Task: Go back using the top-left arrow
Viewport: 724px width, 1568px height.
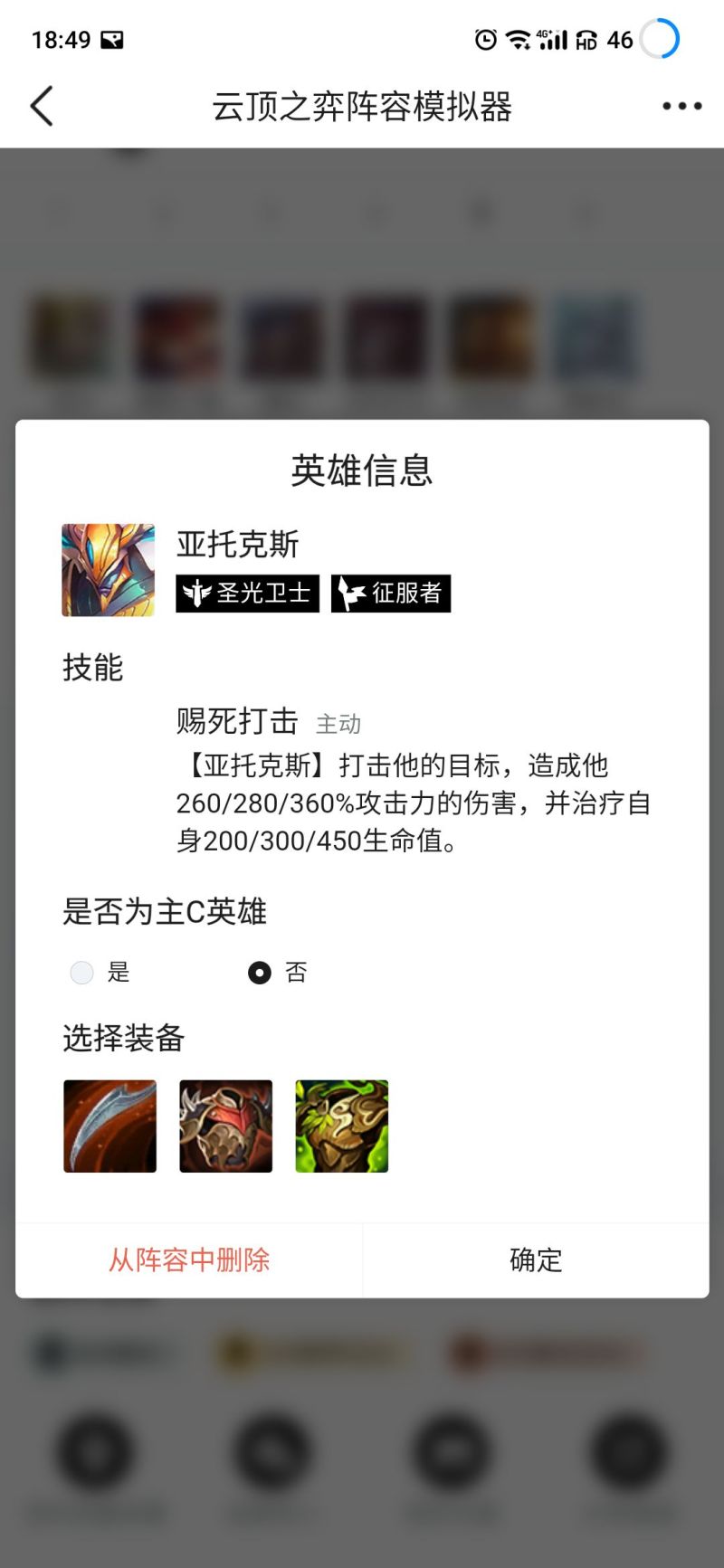Action: pos(42,106)
